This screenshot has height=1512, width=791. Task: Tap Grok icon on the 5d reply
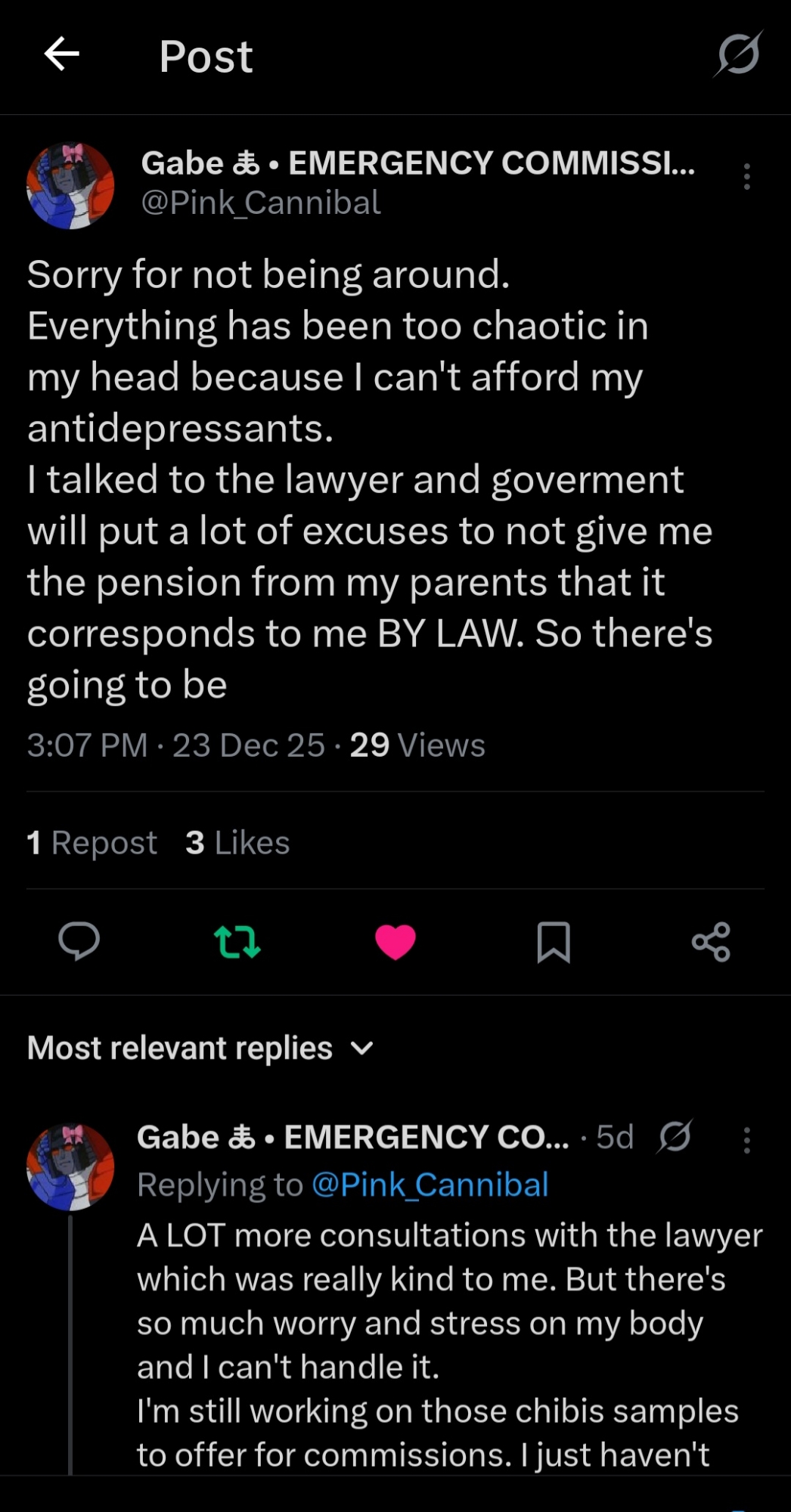click(675, 1136)
